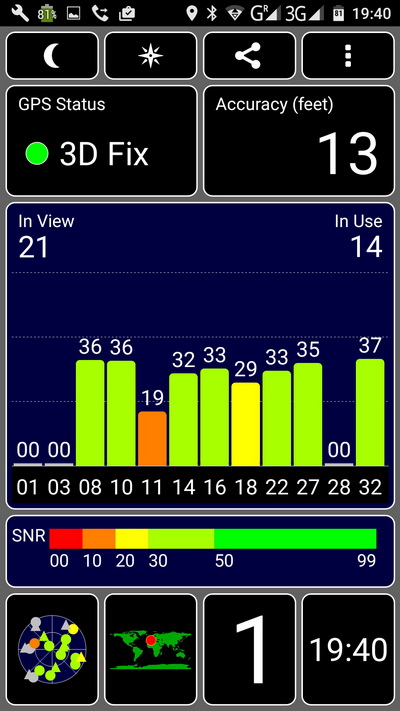The height and width of the screenshot is (711, 400).
Task: Open the satellite sky view tile
Action: pos(52,649)
